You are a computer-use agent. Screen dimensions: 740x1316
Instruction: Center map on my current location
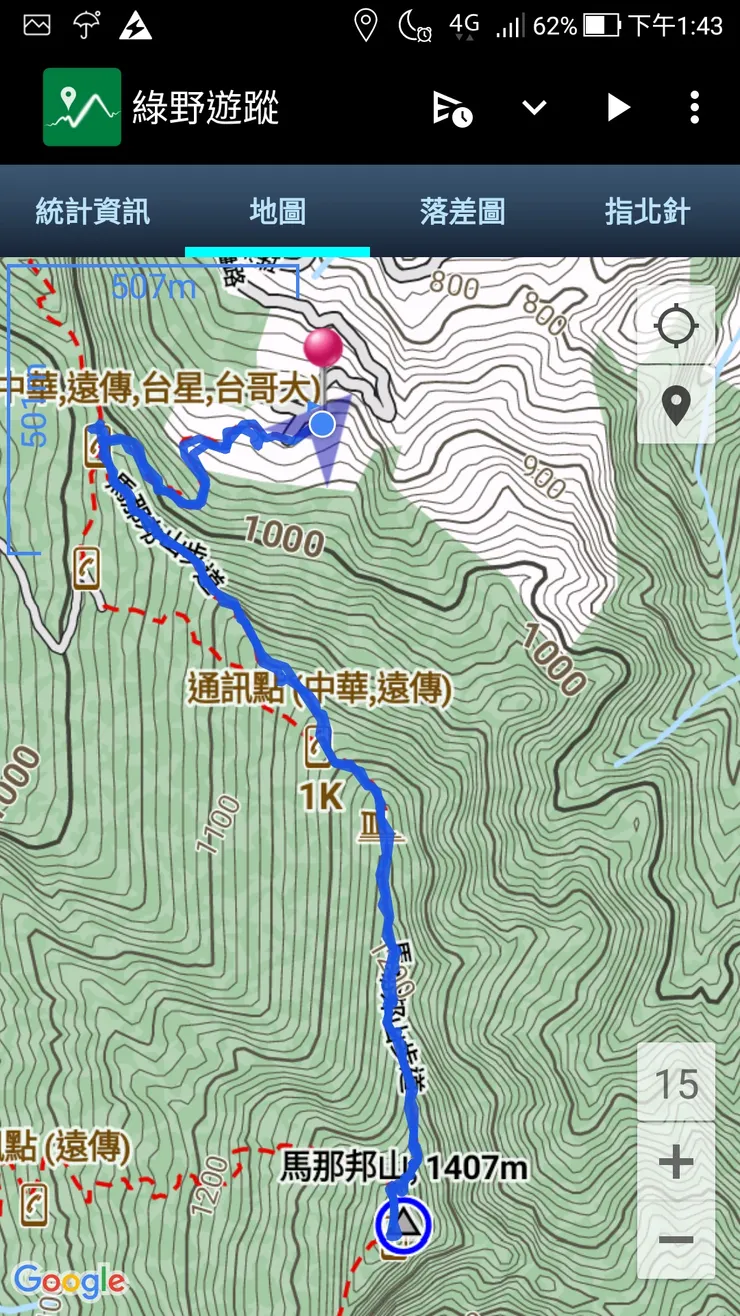click(x=676, y=326)
